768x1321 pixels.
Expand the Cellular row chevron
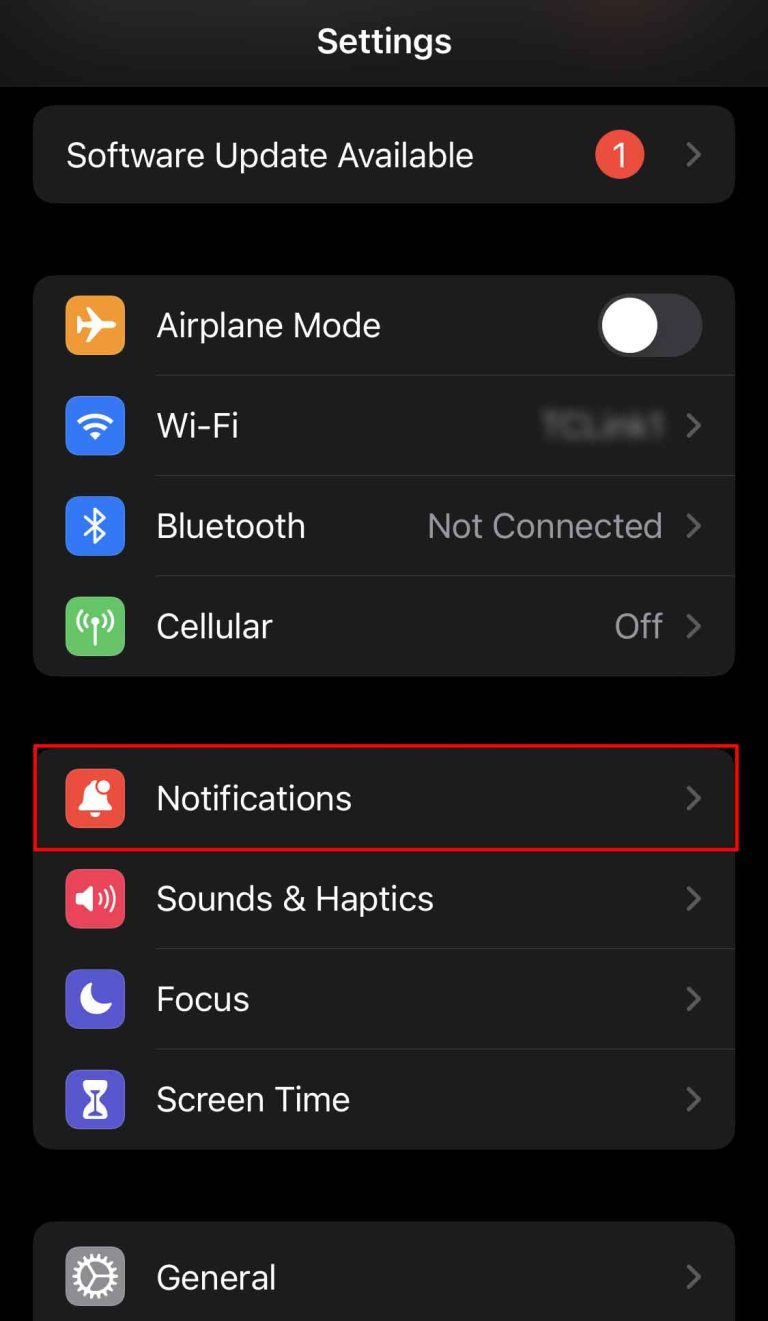(694, 626)
